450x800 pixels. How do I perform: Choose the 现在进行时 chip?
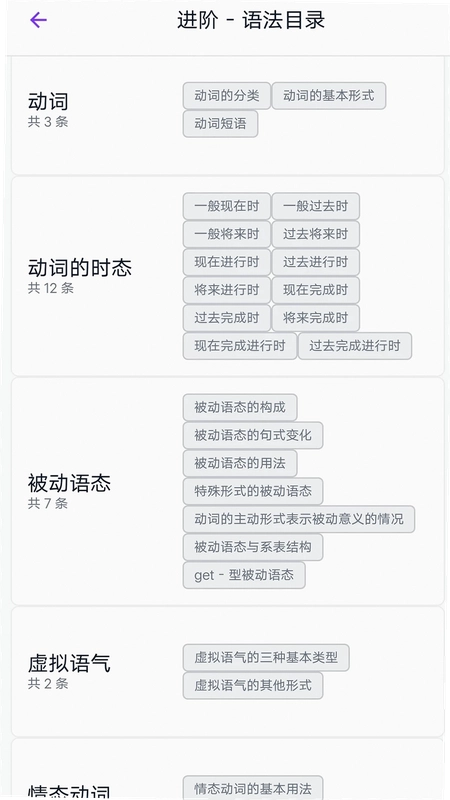coord(227,262)
